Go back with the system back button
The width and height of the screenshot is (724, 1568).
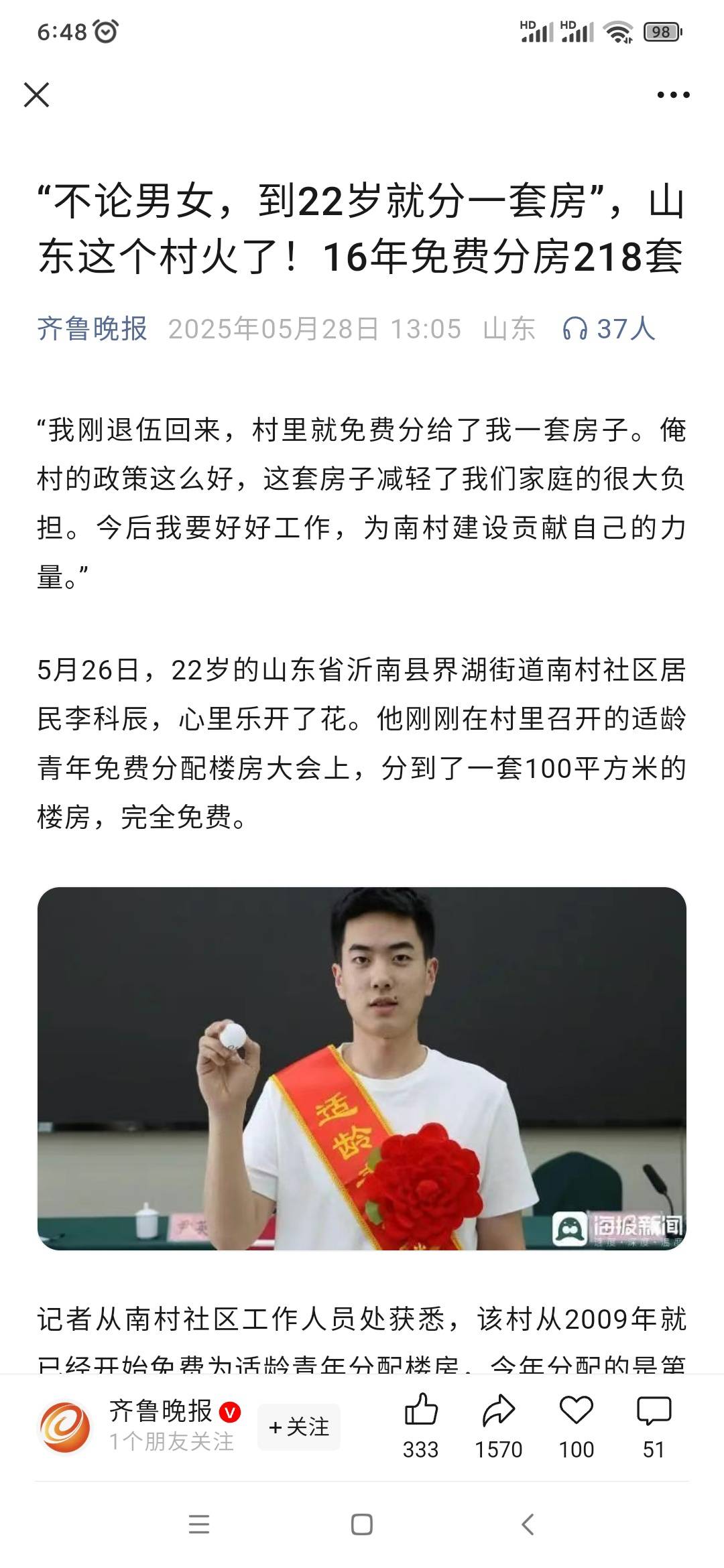tap(528, 1524)
